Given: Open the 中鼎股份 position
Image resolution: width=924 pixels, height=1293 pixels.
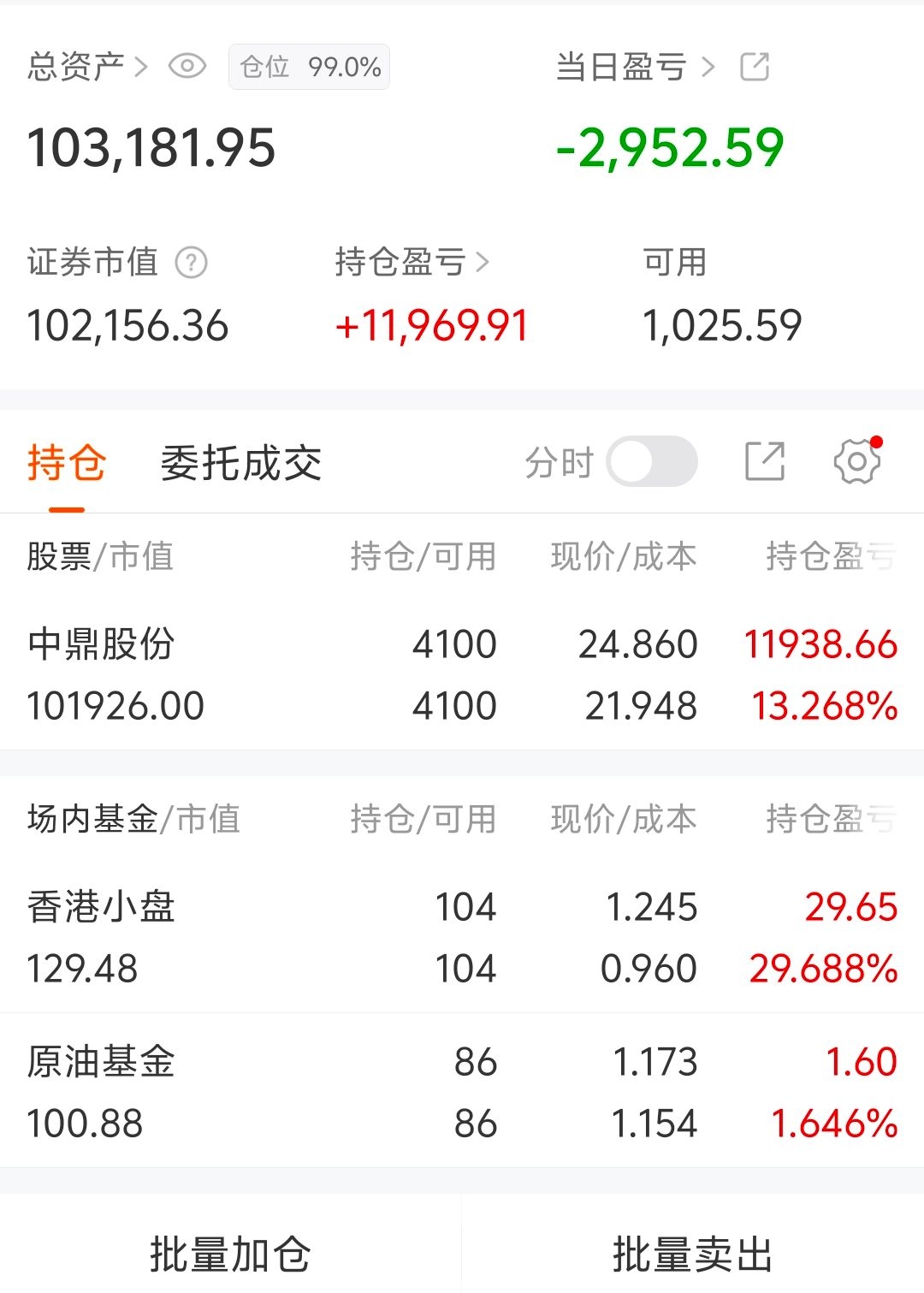Looking at the screenshot, I should (462, 674).
